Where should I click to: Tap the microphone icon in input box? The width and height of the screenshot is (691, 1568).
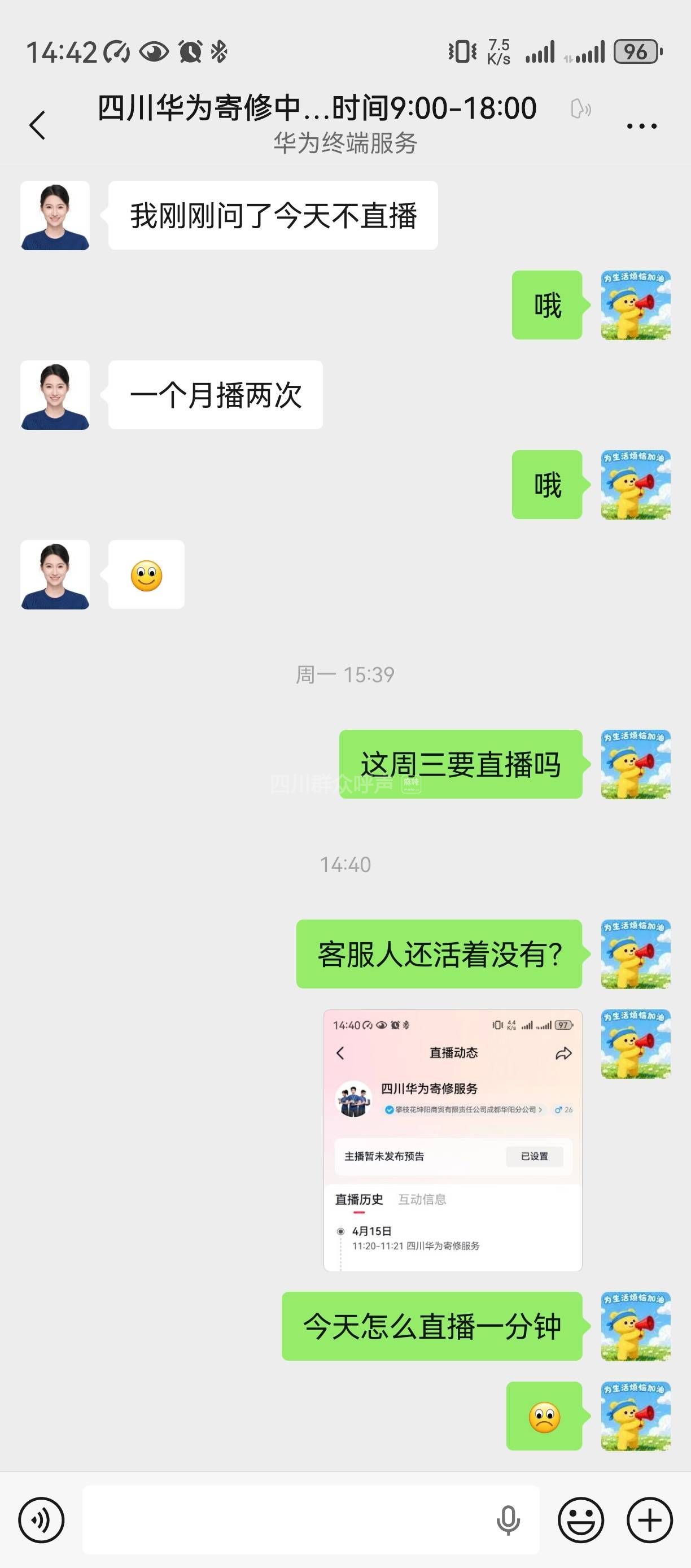click(x=508, y=1520)
